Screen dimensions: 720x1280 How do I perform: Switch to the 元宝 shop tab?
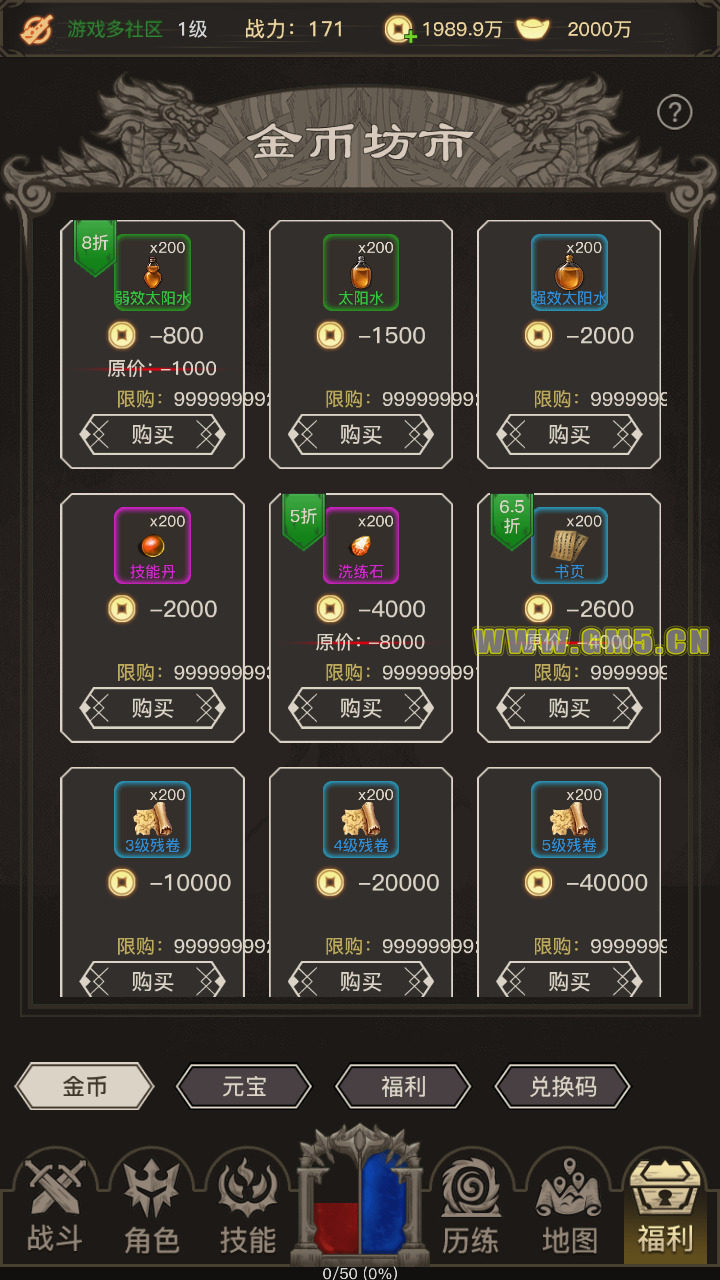244,1087
